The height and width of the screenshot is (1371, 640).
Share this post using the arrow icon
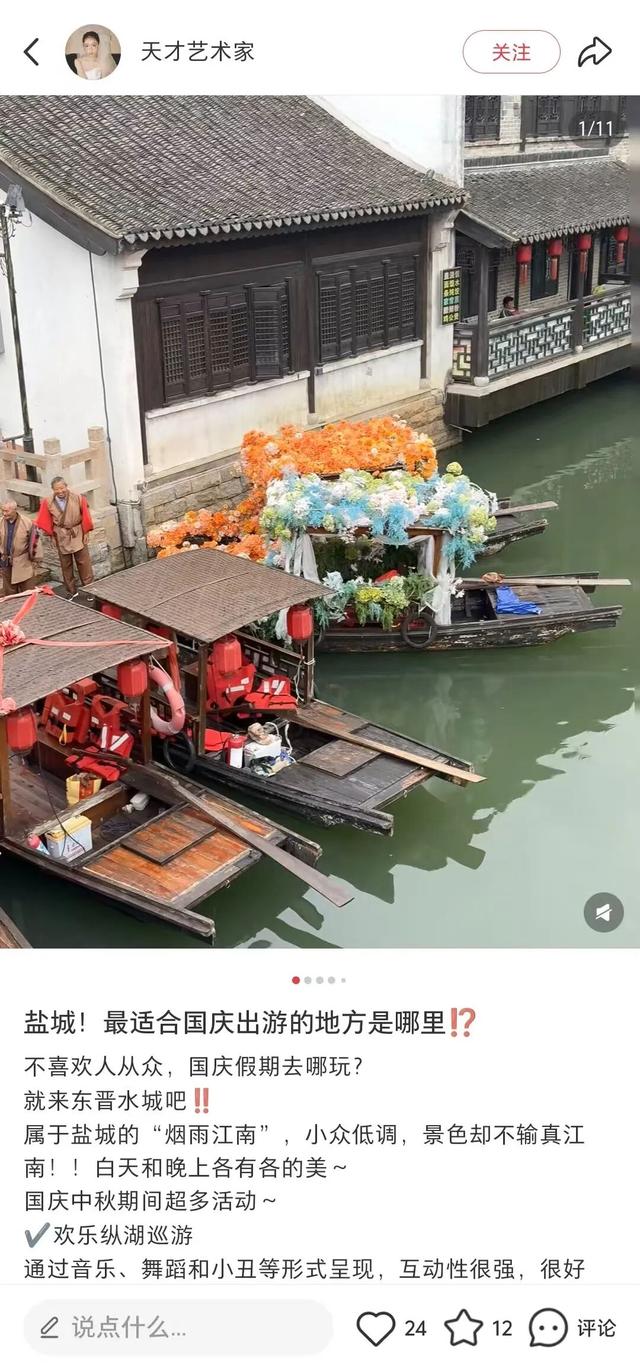click(595, 52)
